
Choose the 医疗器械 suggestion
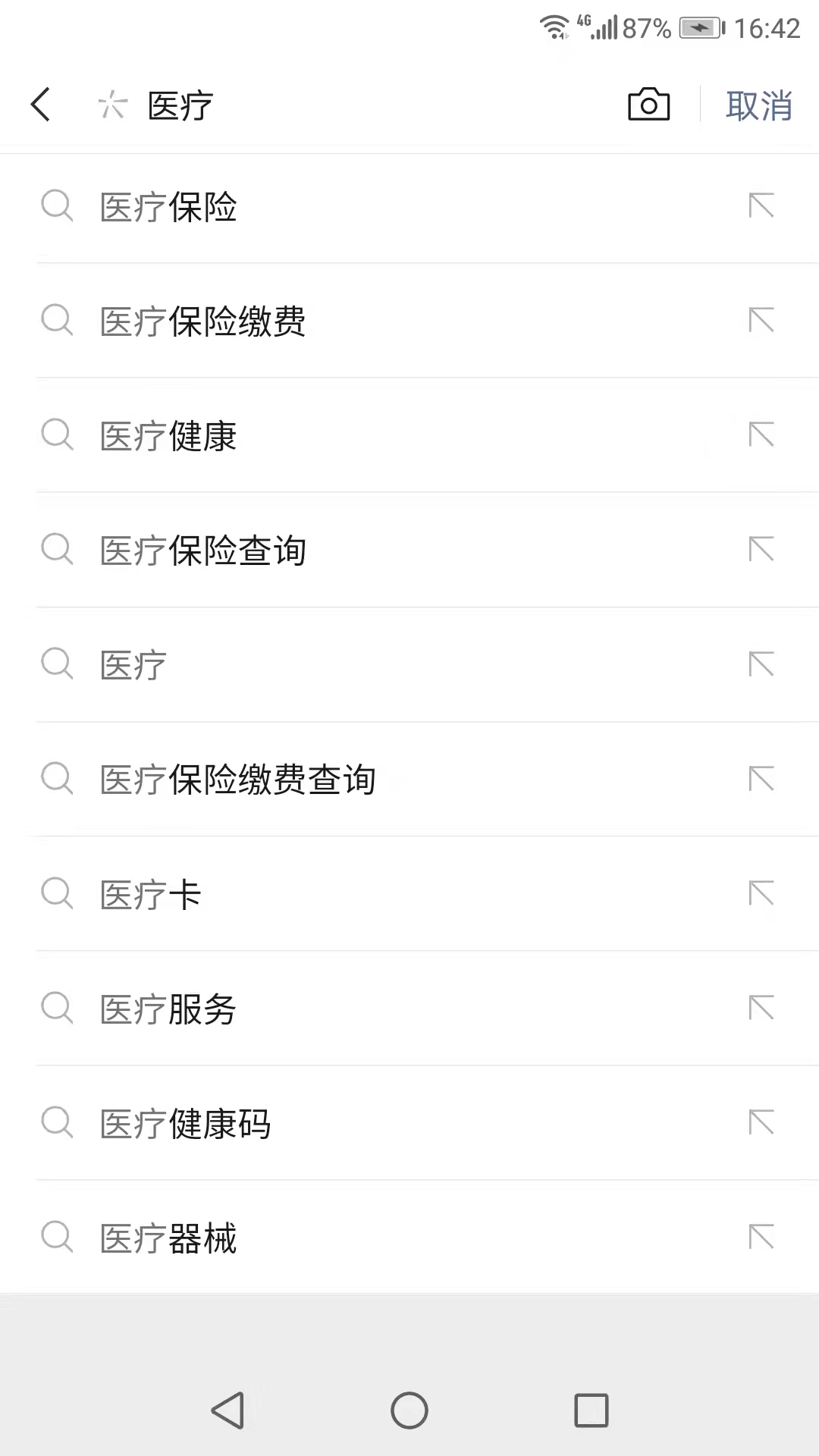pos(168,1238)
